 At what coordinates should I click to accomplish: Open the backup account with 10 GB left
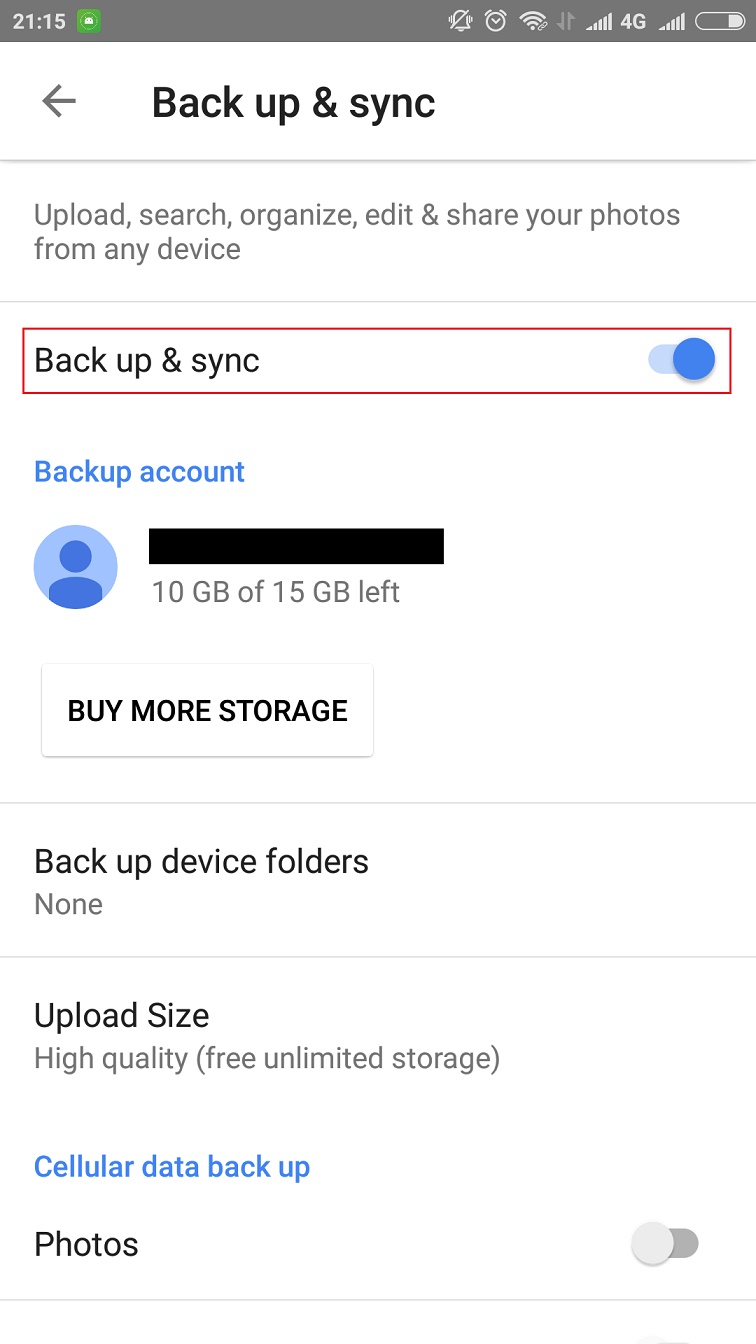click(x=378, y=567)
